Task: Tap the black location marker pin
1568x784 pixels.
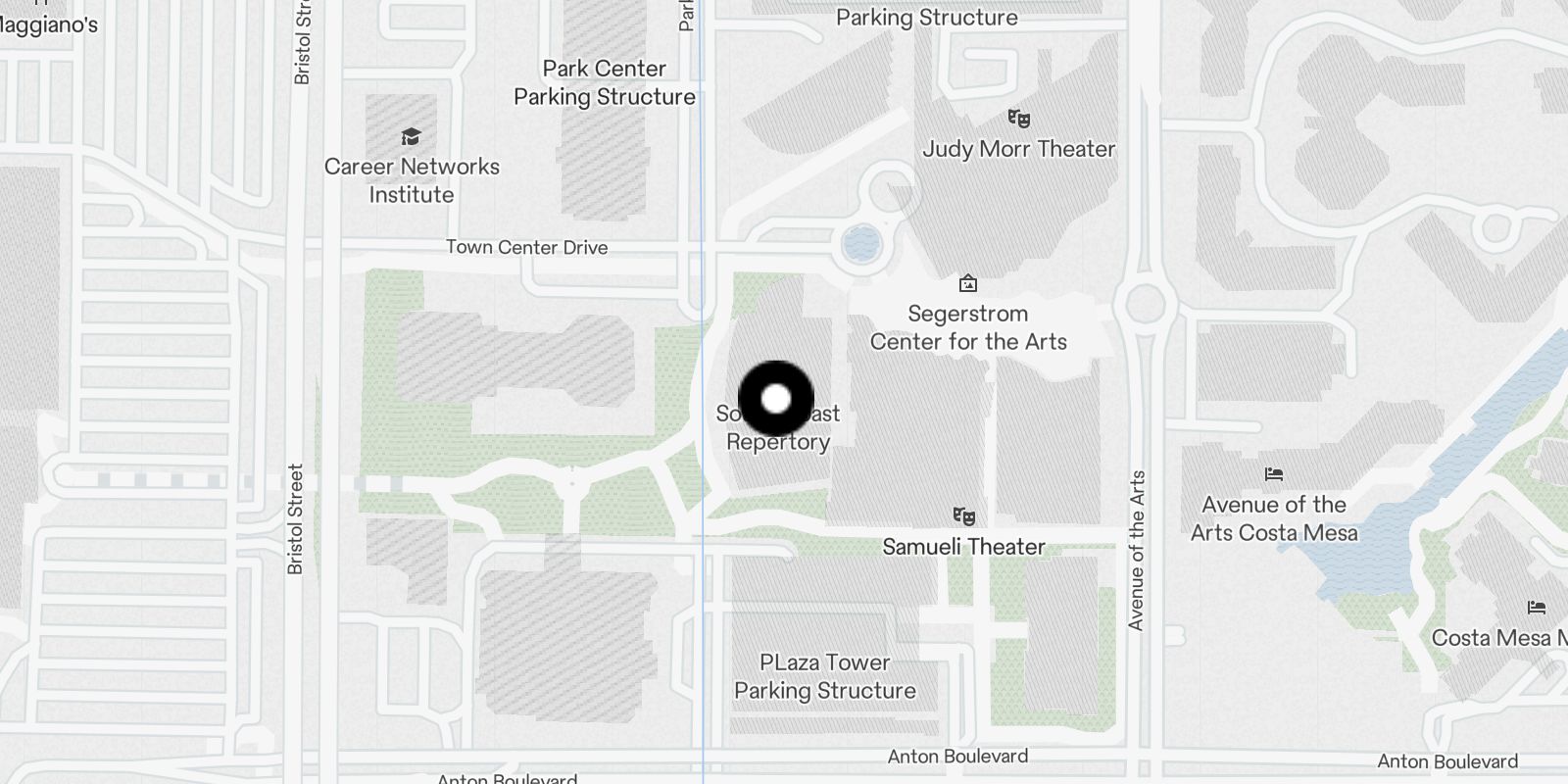Action: click(x=776, y=399)
